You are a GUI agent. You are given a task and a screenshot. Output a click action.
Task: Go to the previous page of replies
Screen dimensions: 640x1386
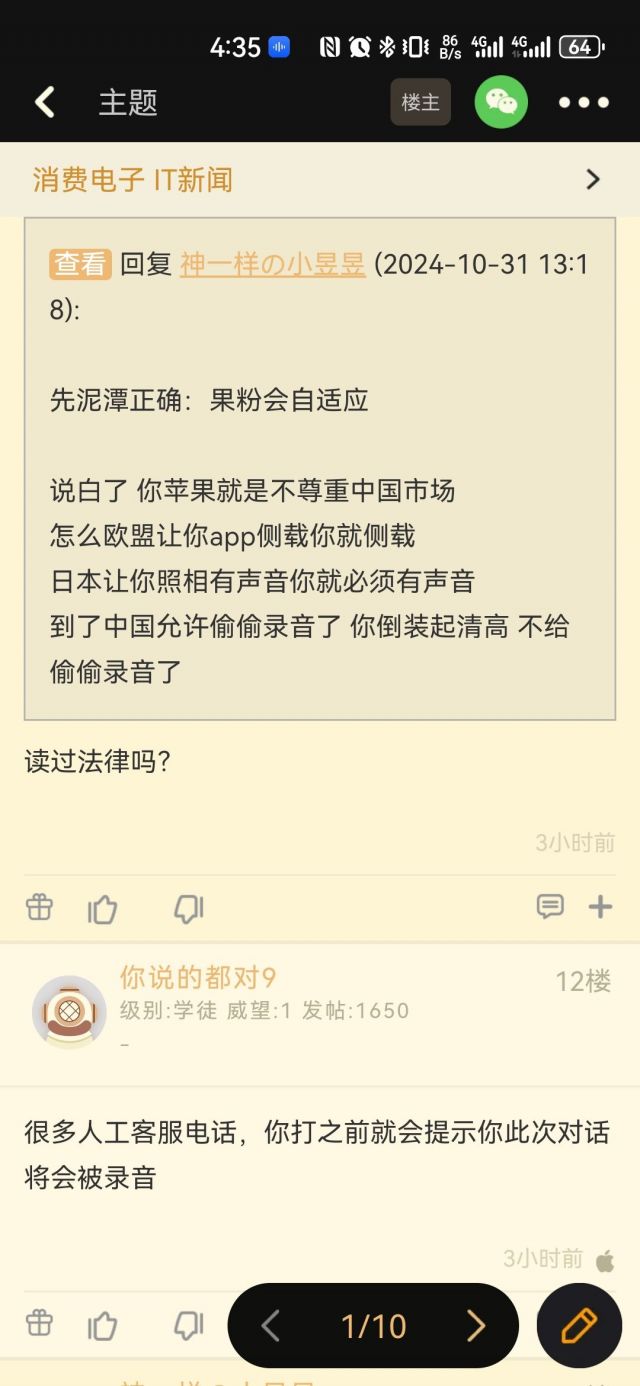(x=270, y=1326)
